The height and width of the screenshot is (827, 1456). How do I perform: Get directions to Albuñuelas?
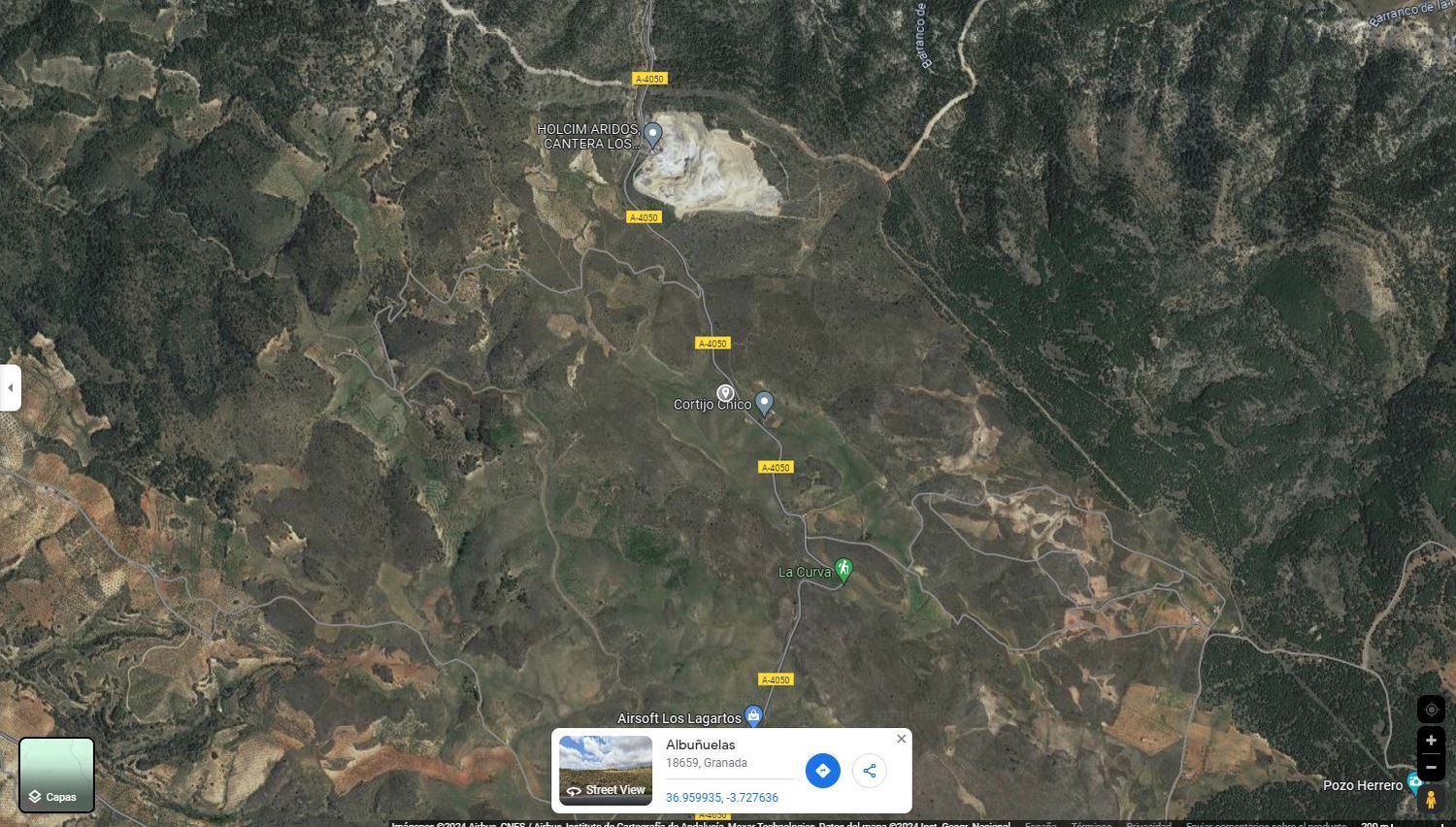click(822, 771)
